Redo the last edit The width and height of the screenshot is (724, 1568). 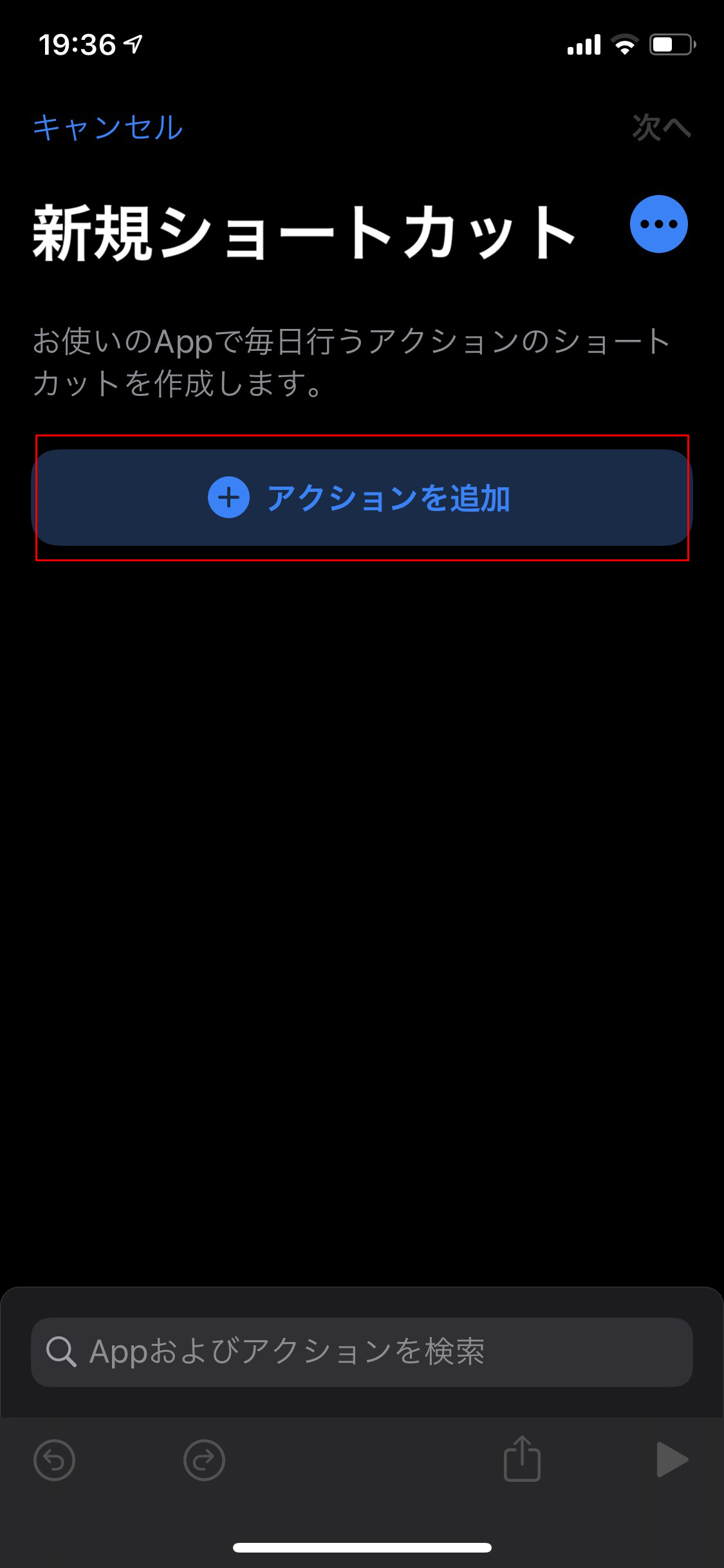click(204, 1460)
